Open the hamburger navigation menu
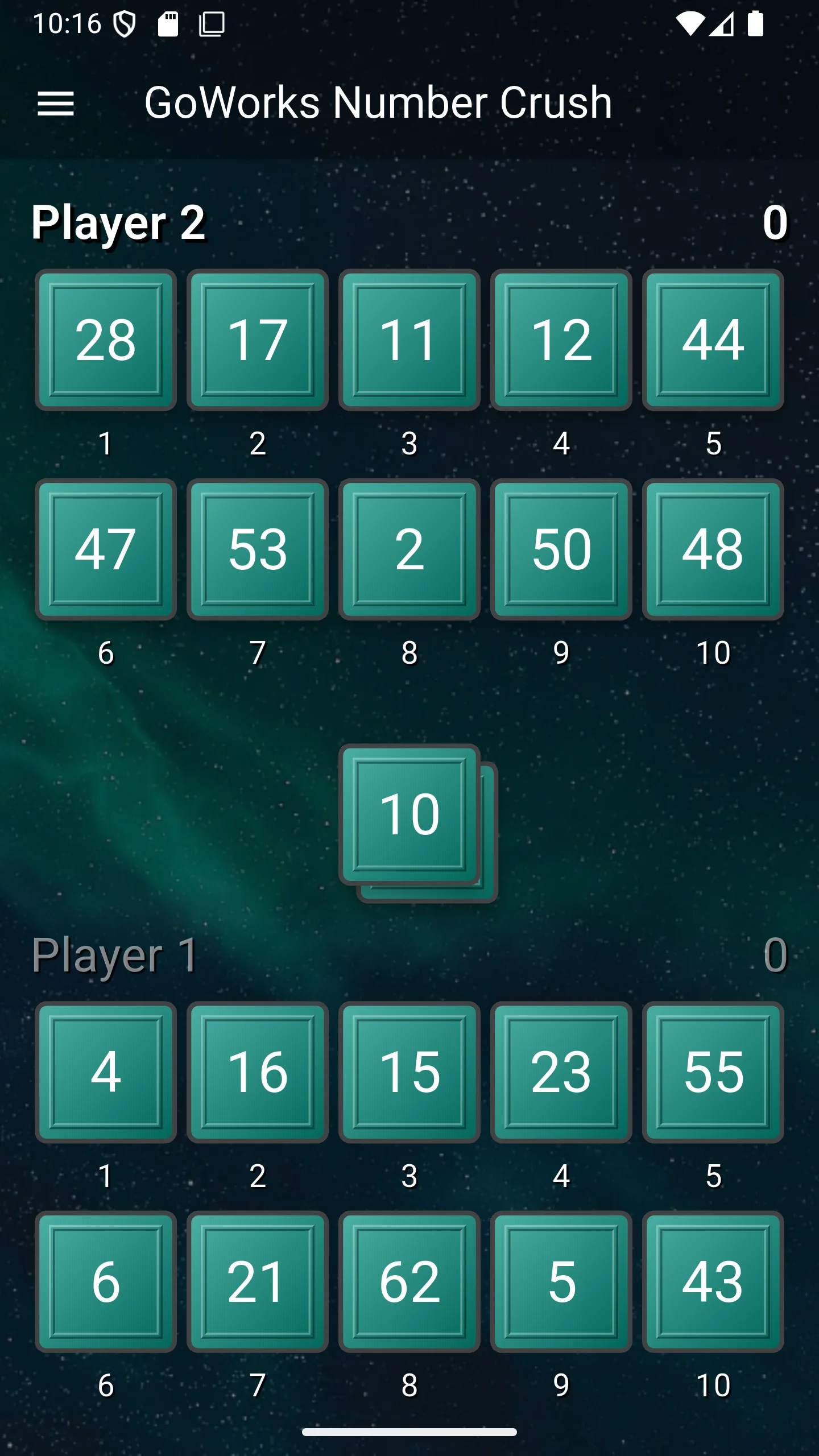This screenshot has height=1456, width=819. (x=56, y=104)
